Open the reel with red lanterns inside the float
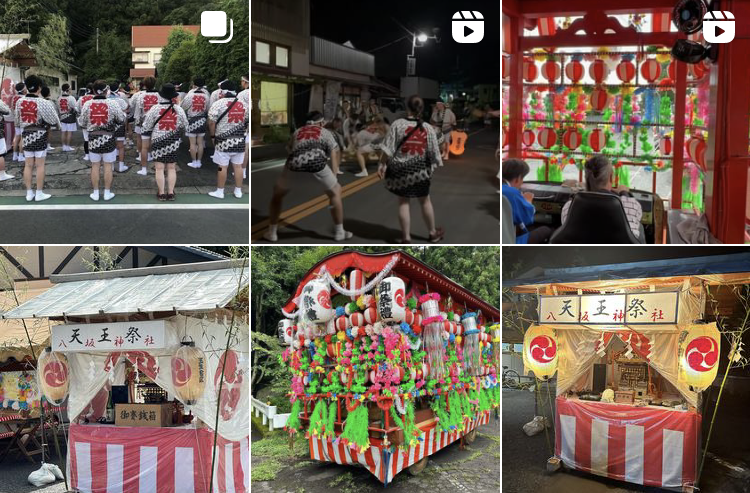Image resolution: width=750 pixels, height=493 pixels. [x=625, y=121]
